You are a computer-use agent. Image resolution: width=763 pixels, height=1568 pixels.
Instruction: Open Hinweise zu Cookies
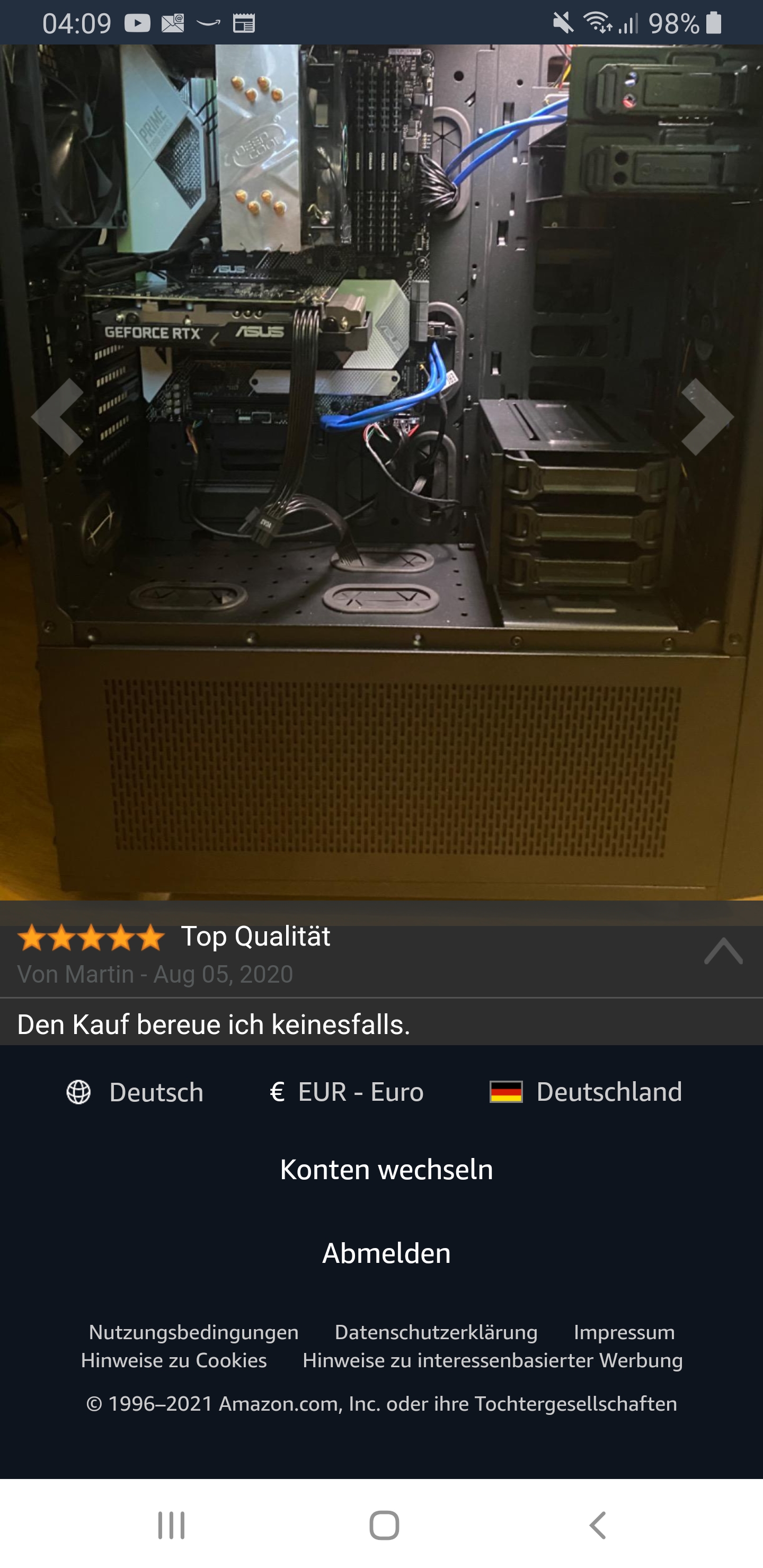click(174, 1360)
